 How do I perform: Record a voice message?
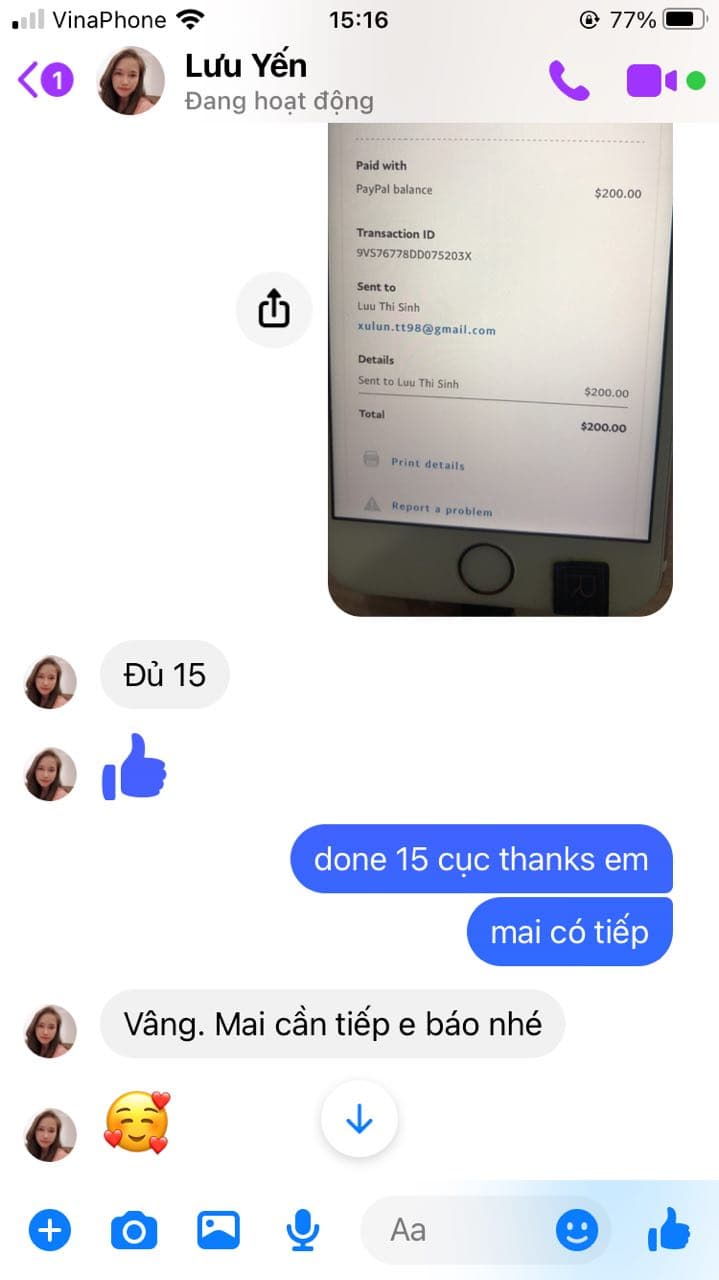[x=302, y=1230]
